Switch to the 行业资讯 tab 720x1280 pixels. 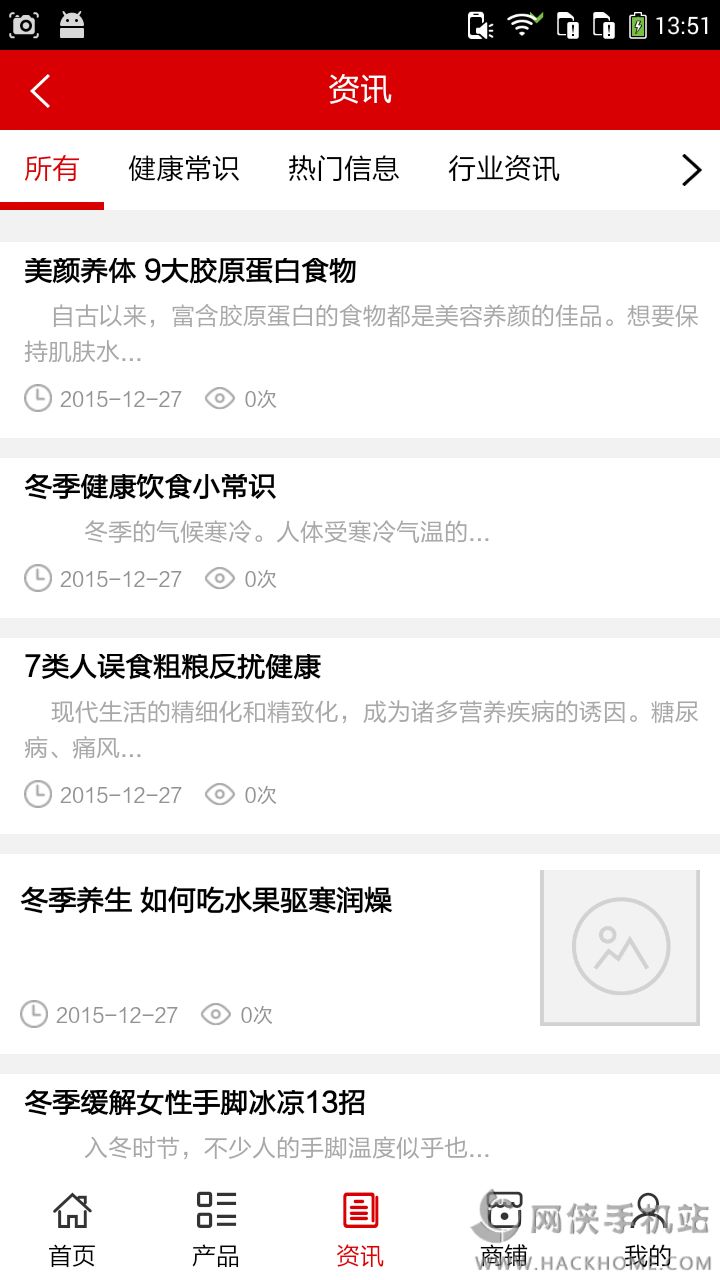[x=503, y=169]
